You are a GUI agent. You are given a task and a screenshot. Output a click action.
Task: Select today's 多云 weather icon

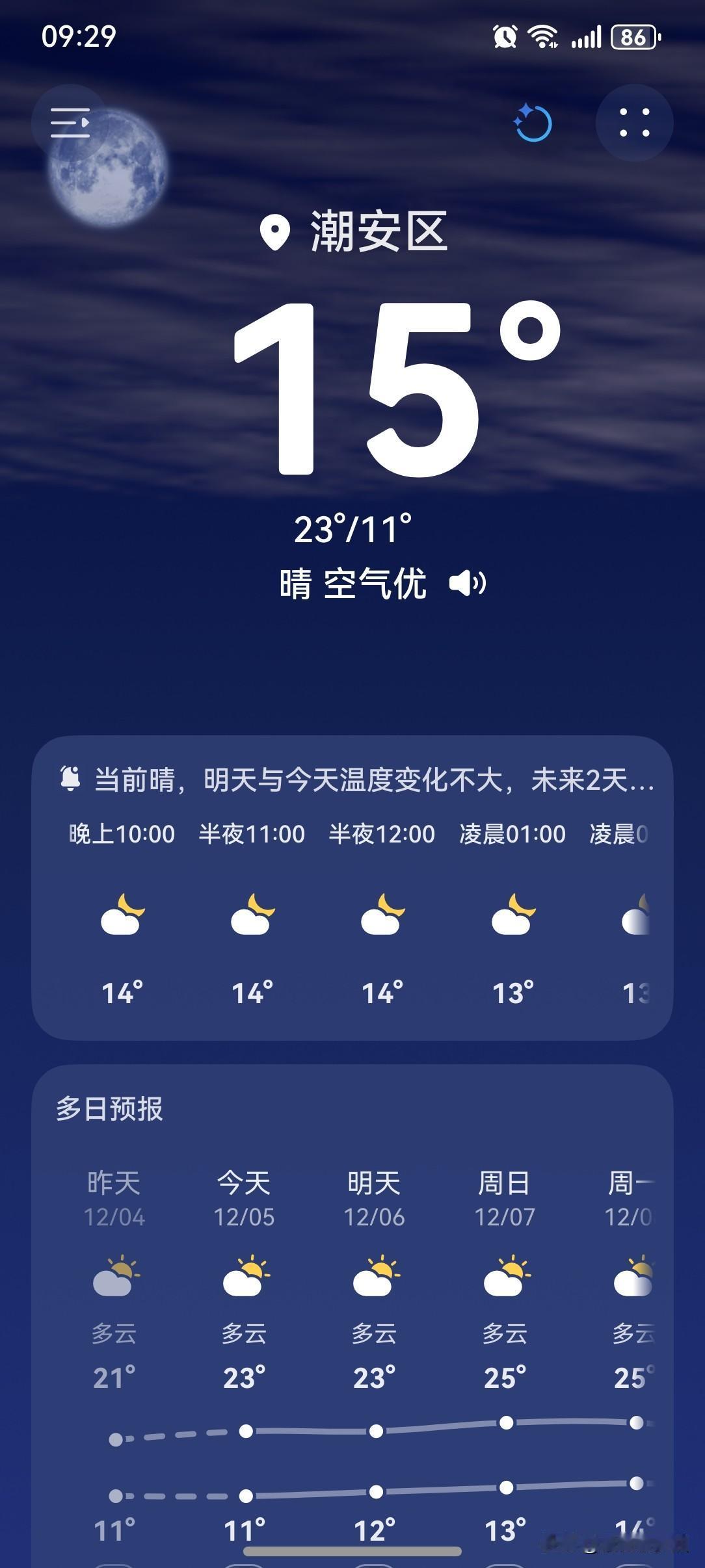coord(246,1275)
